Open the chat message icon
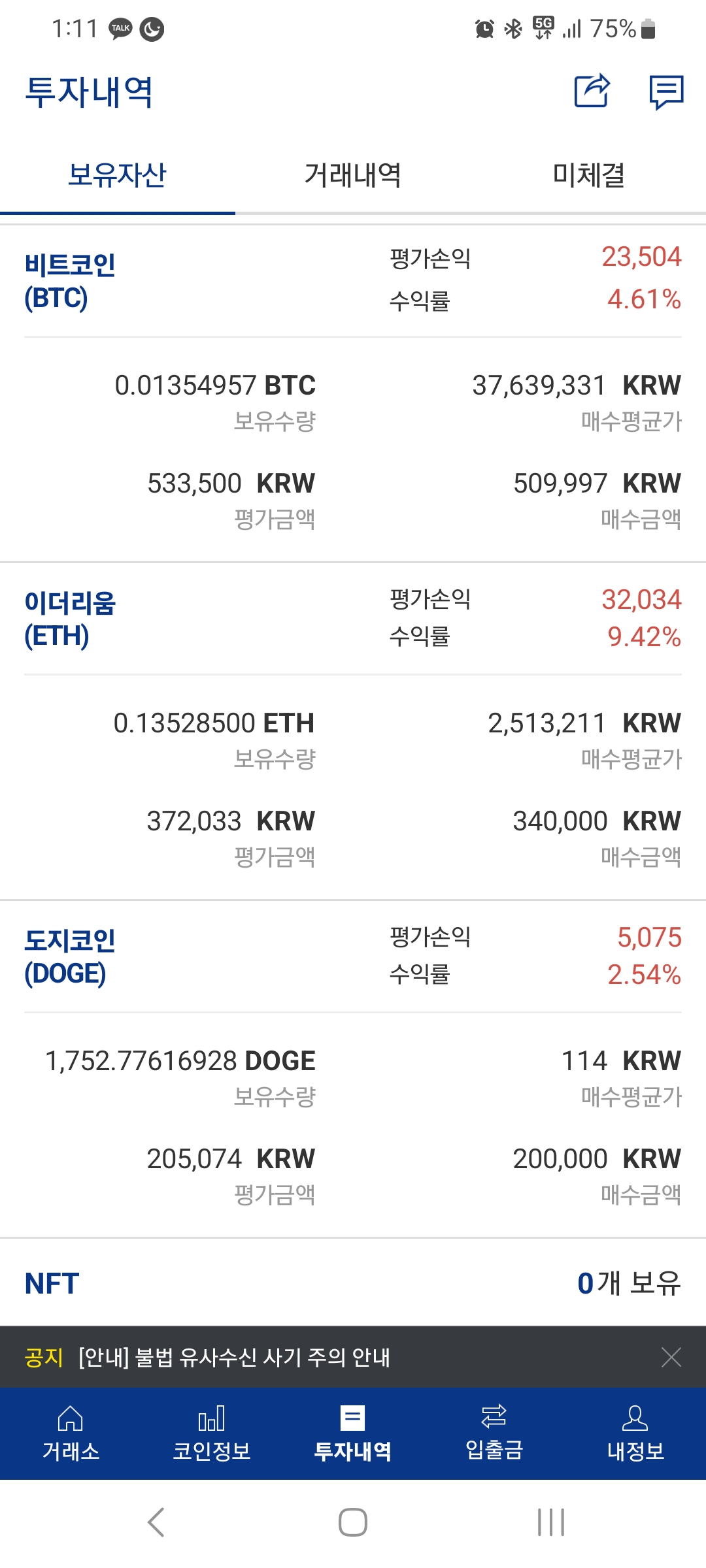This screenshot has width=706, height=1568. coord(666,92)
